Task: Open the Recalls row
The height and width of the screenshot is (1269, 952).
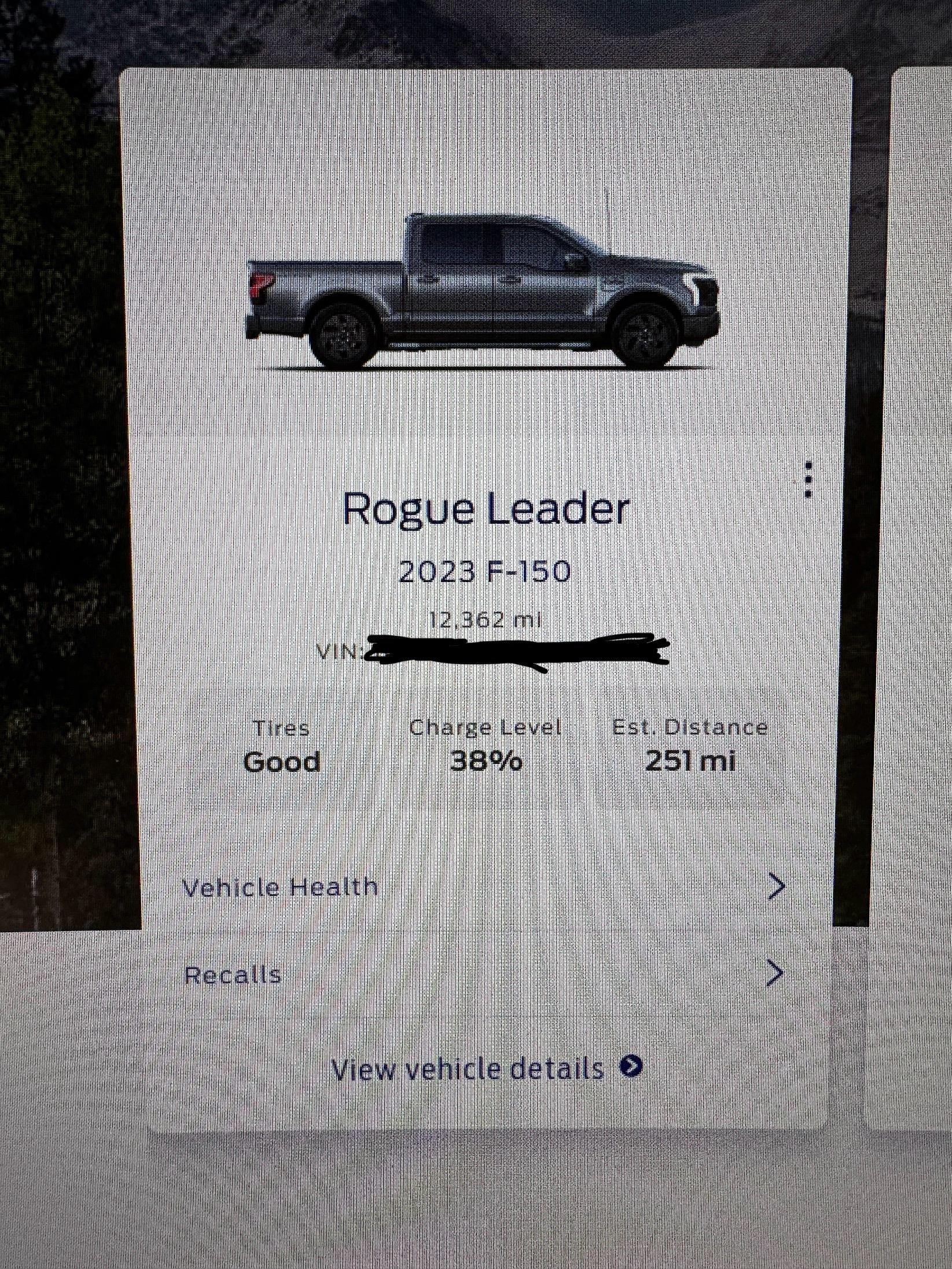Action: coord(483,974)
